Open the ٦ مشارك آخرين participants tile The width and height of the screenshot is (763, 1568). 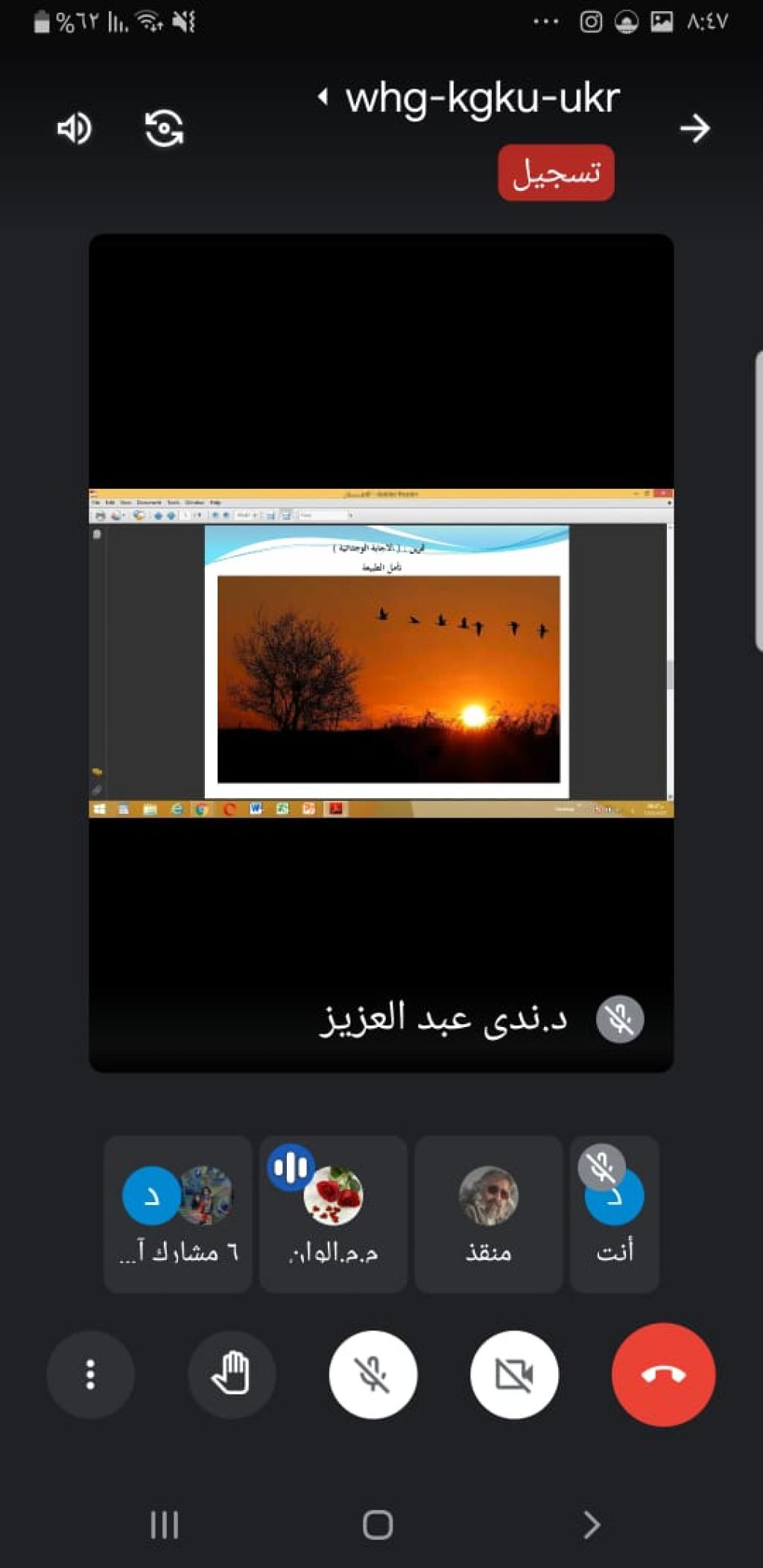click(x=178, y=1214)
